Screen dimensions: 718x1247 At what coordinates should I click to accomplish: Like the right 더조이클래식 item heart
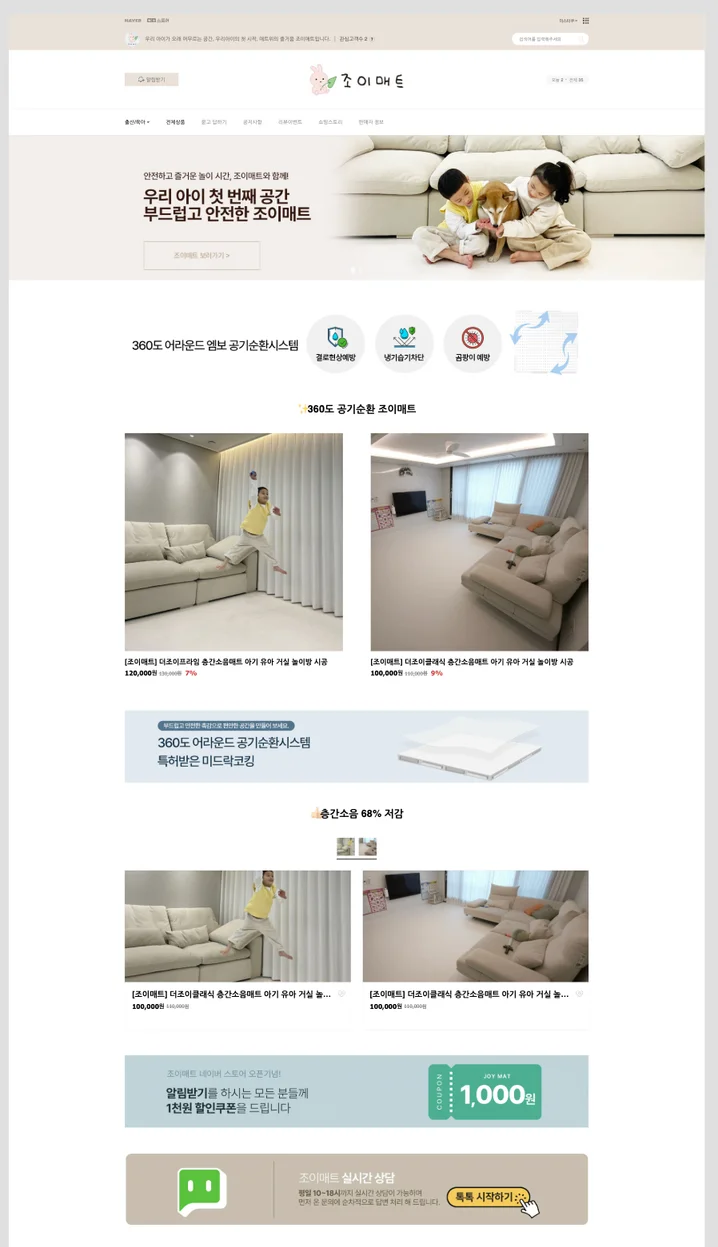579,994
